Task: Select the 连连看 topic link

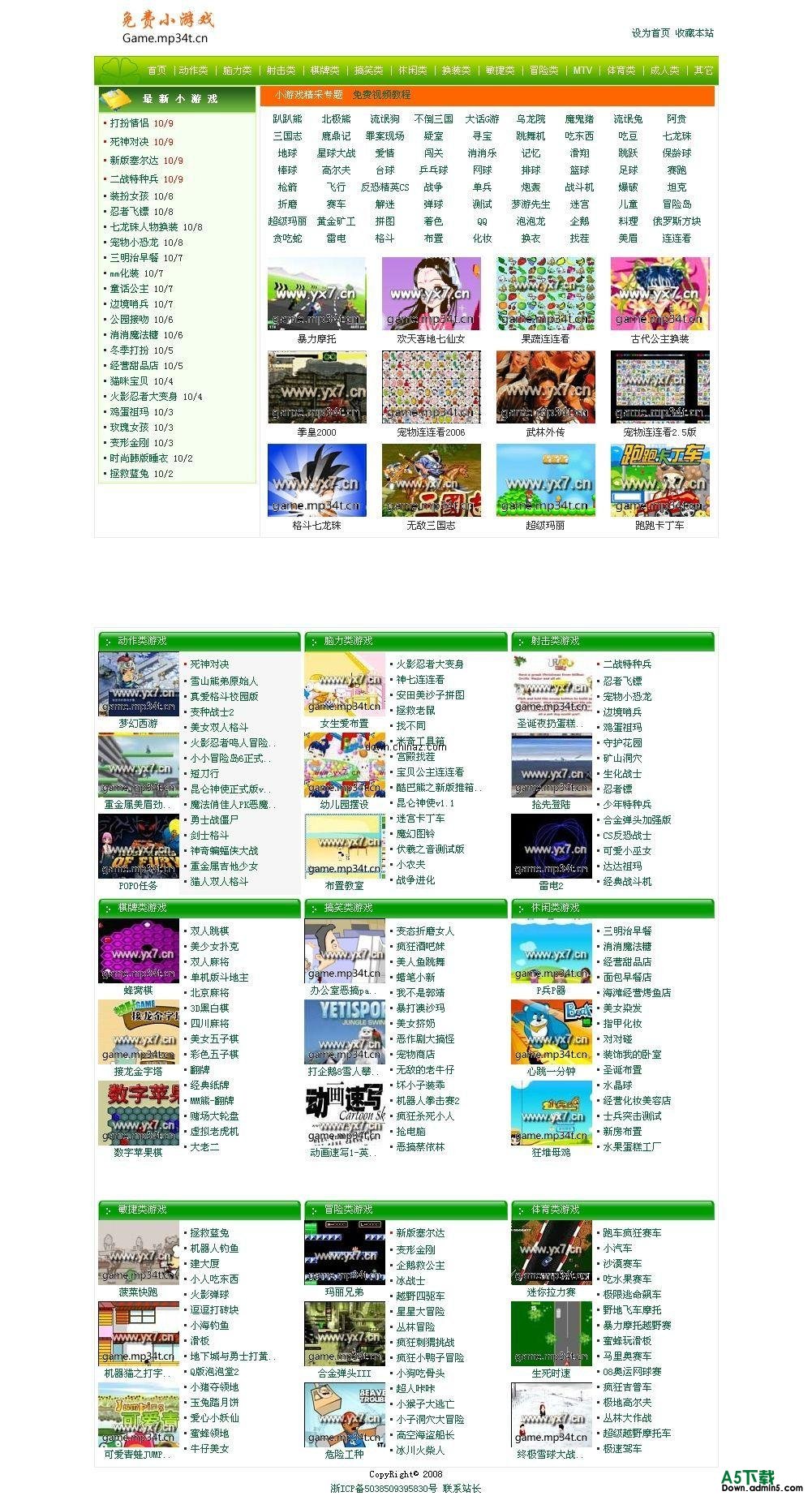Action: coord(676,239)
